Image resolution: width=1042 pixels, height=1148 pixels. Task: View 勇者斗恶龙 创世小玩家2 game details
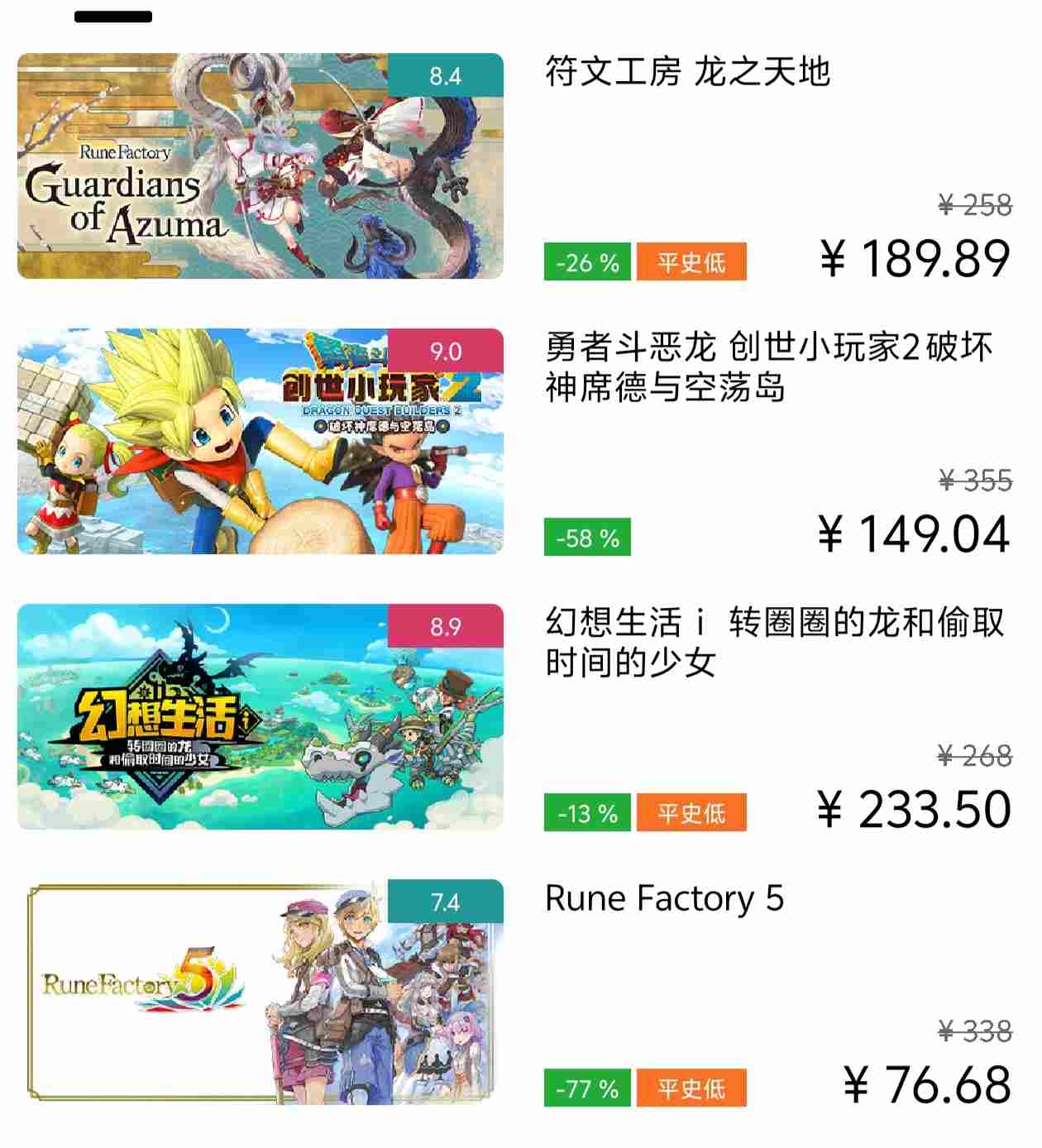(x=767, y=366)
